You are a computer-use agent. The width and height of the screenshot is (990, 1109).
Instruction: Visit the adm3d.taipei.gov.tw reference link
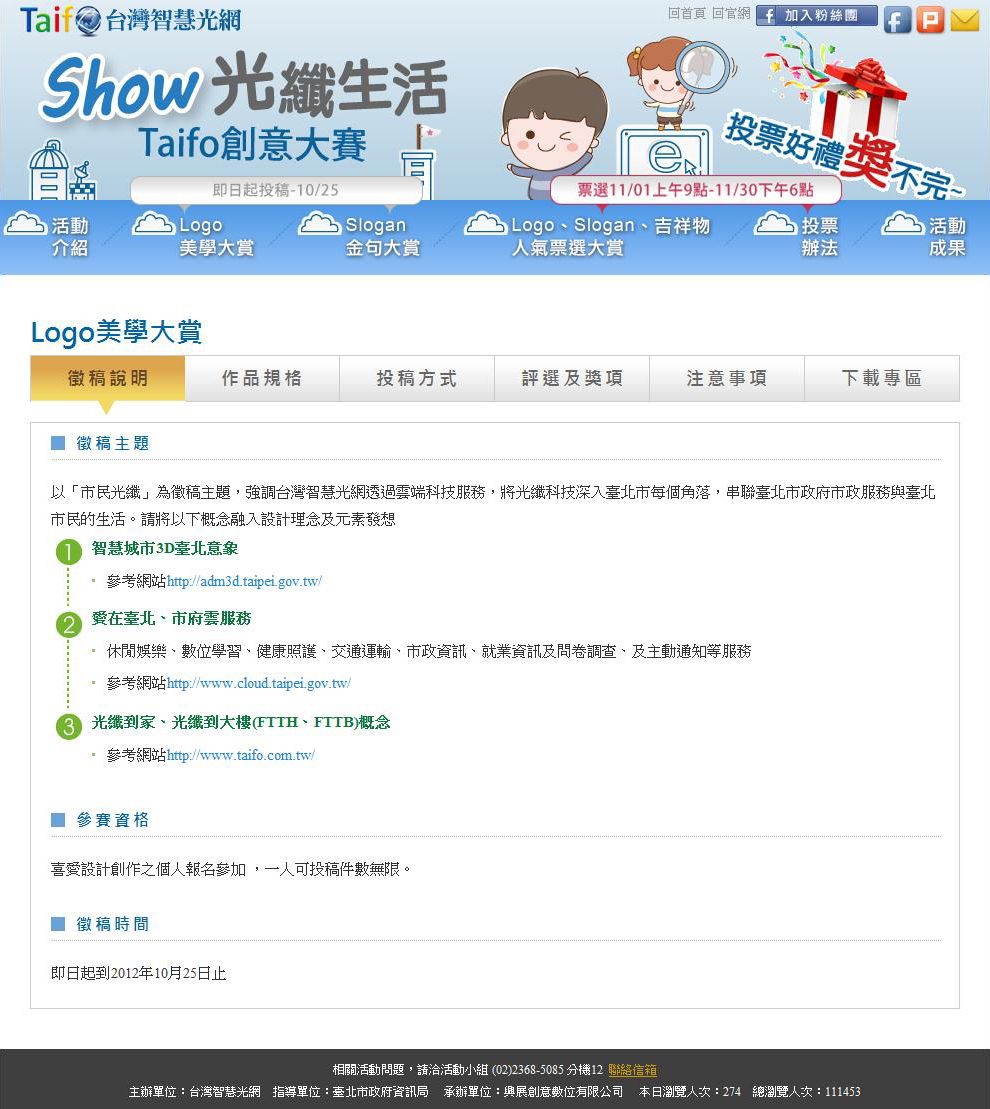(x=244, y=581)
